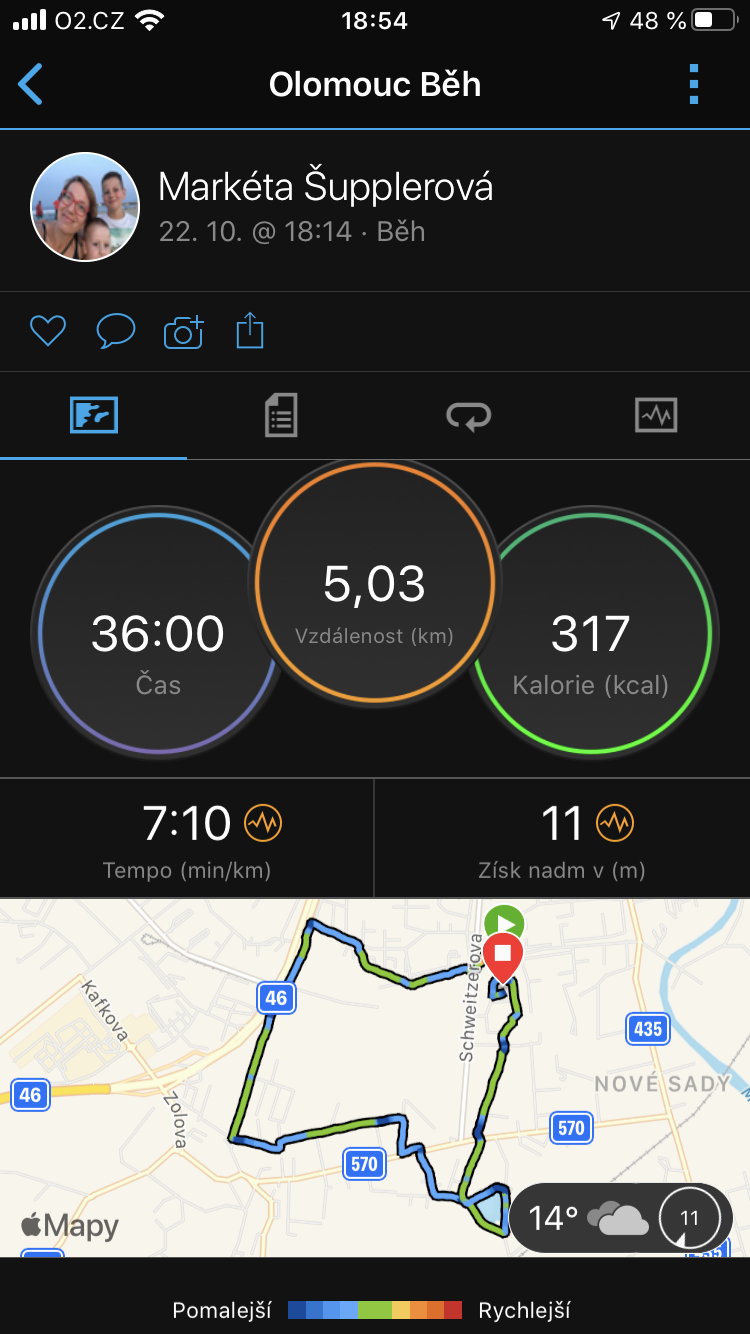This screenshot has width=750, height=1334.
Task: Go back using the arrow icon
Action: pyautogui.click(x=31, y=84)
